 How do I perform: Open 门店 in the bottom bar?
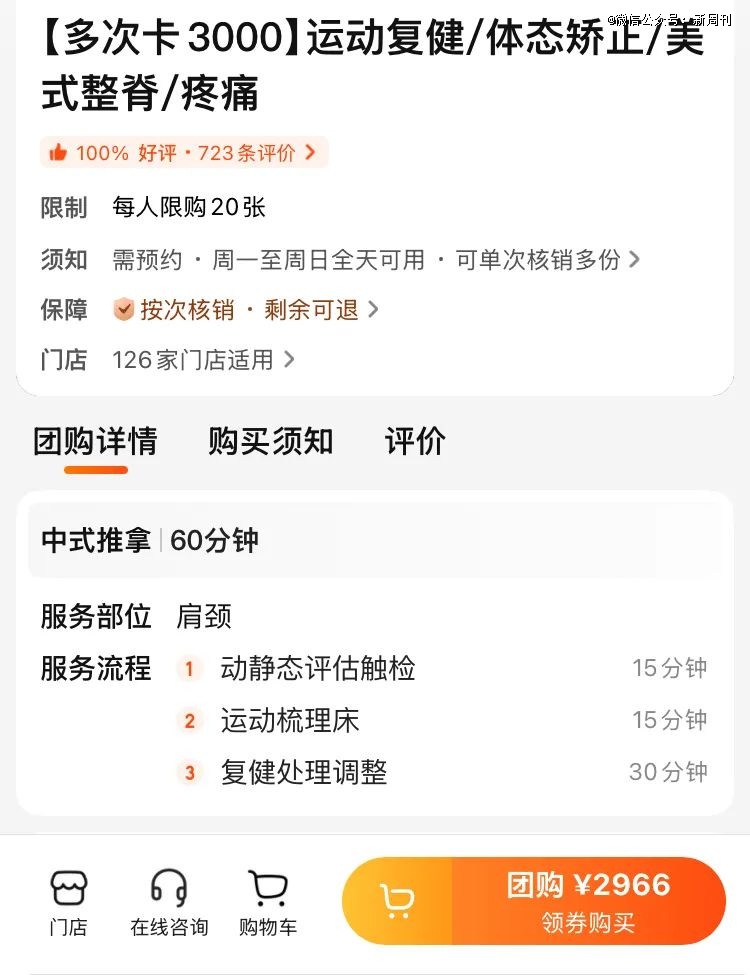coord(69,902)
